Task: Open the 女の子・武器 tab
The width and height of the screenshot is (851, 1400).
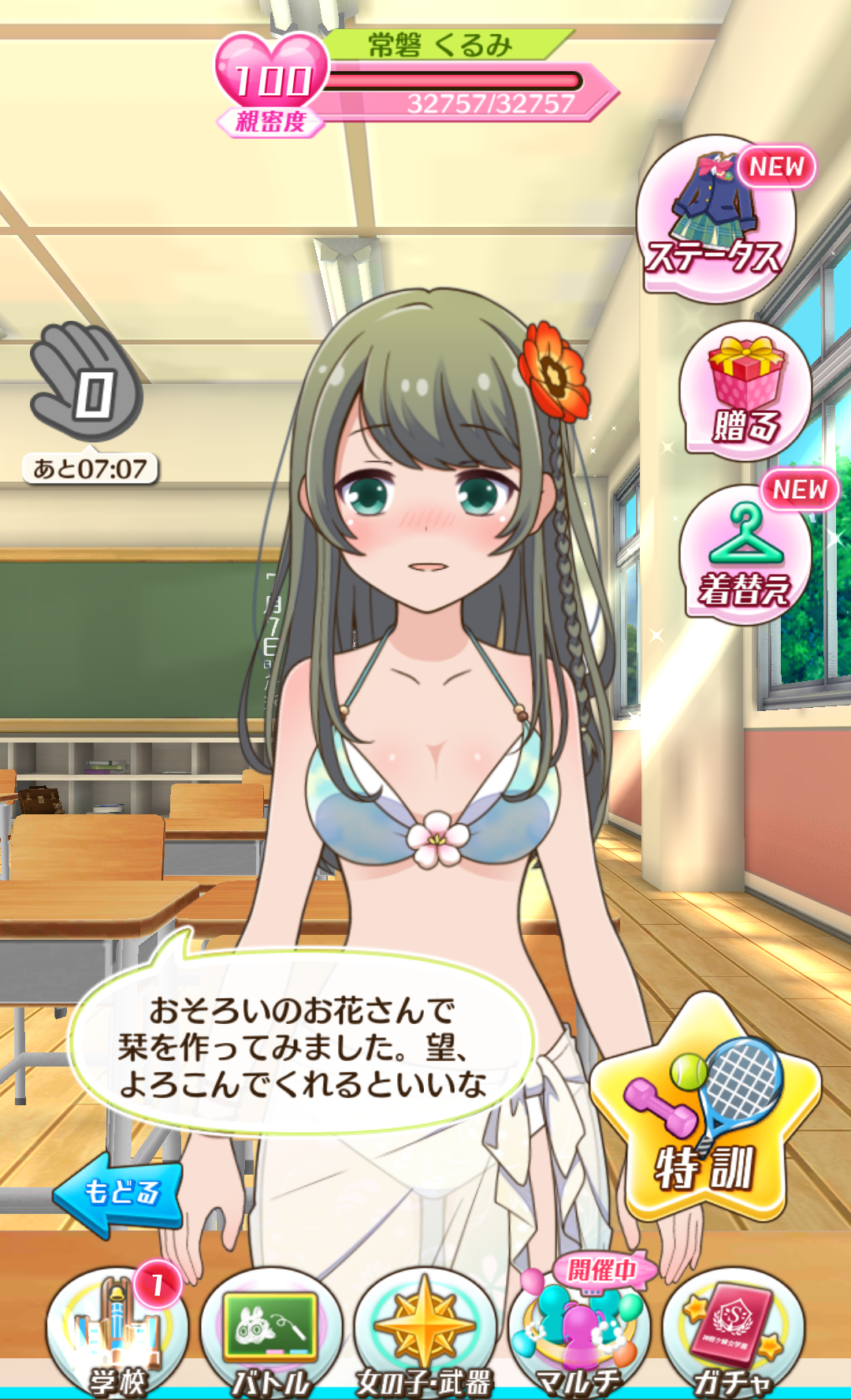Action: click(x=425, y=1334)
